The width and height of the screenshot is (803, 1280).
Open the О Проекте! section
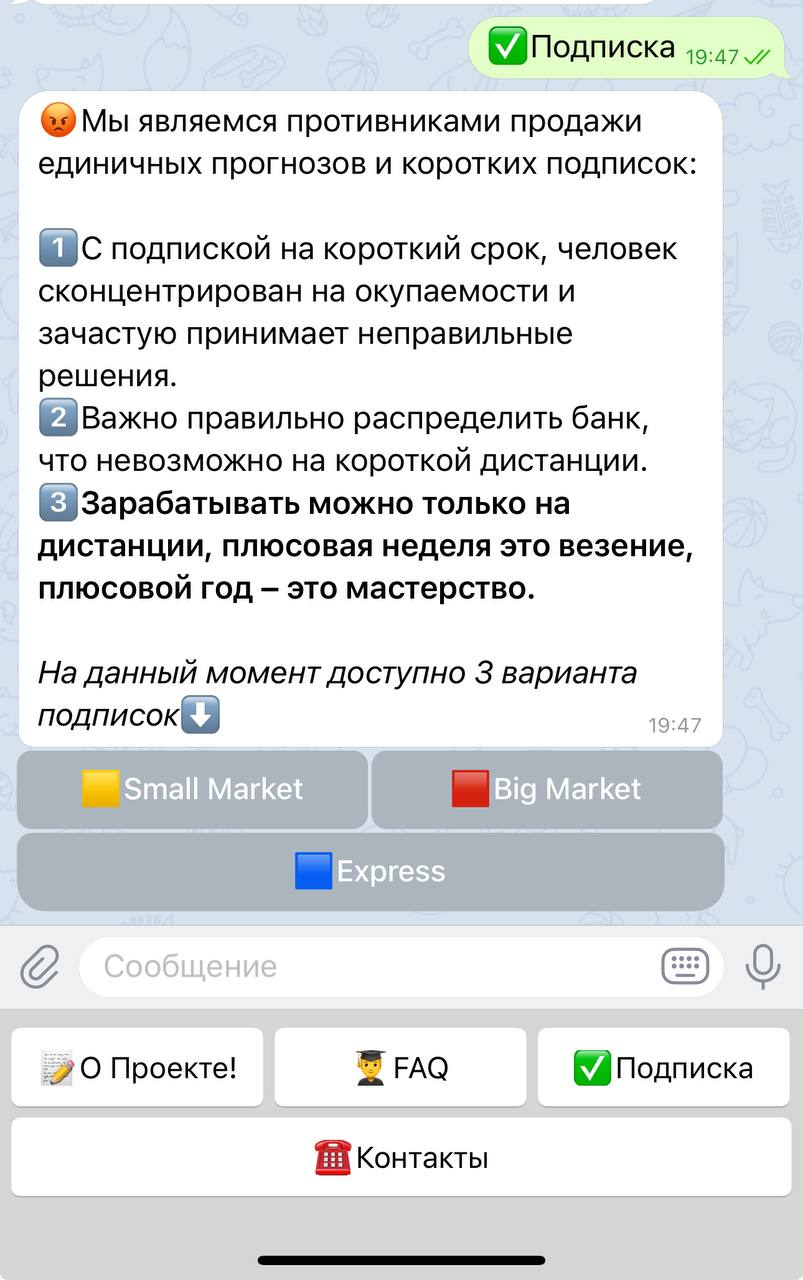pyautogui.click(x=137, y=1068)
